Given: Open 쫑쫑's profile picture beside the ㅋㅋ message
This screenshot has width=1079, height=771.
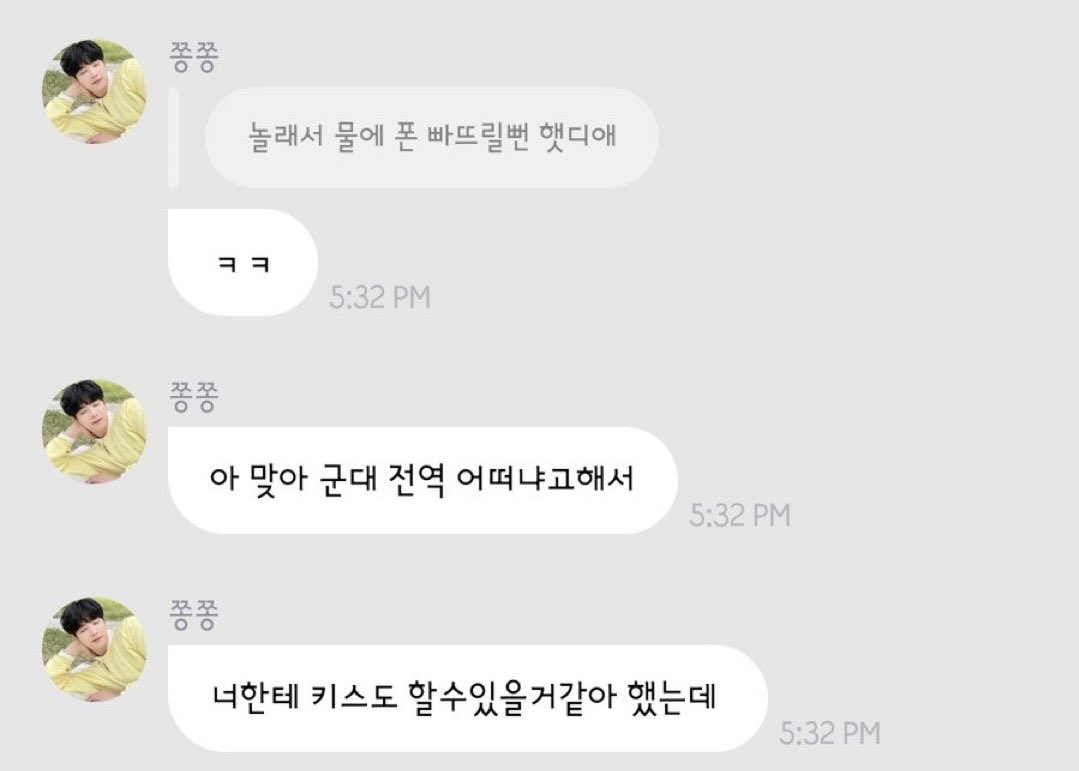Looking at the screenshot, I should (x=95, y=92).
